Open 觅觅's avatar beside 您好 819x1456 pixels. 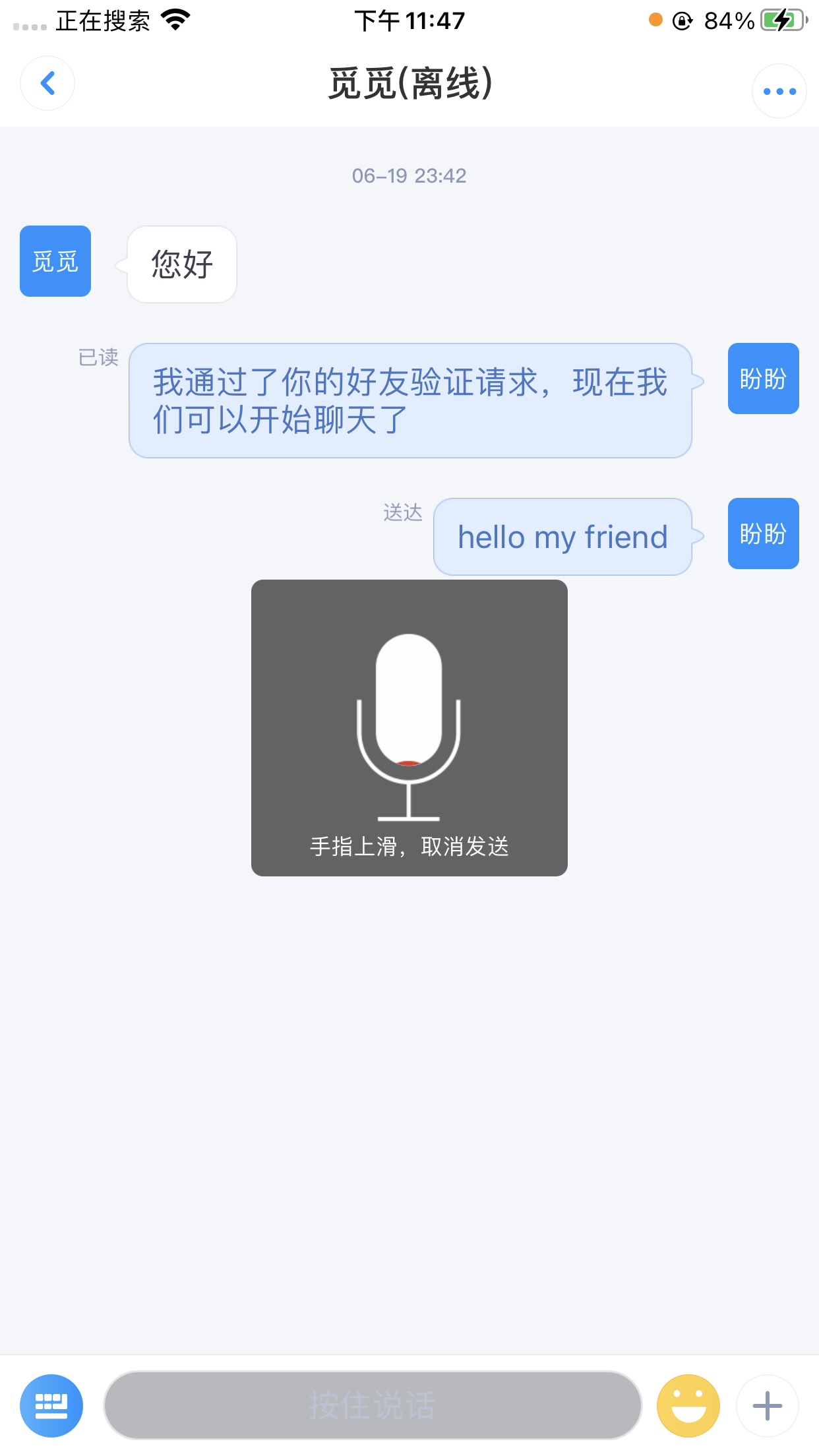[x=55, y=261]
